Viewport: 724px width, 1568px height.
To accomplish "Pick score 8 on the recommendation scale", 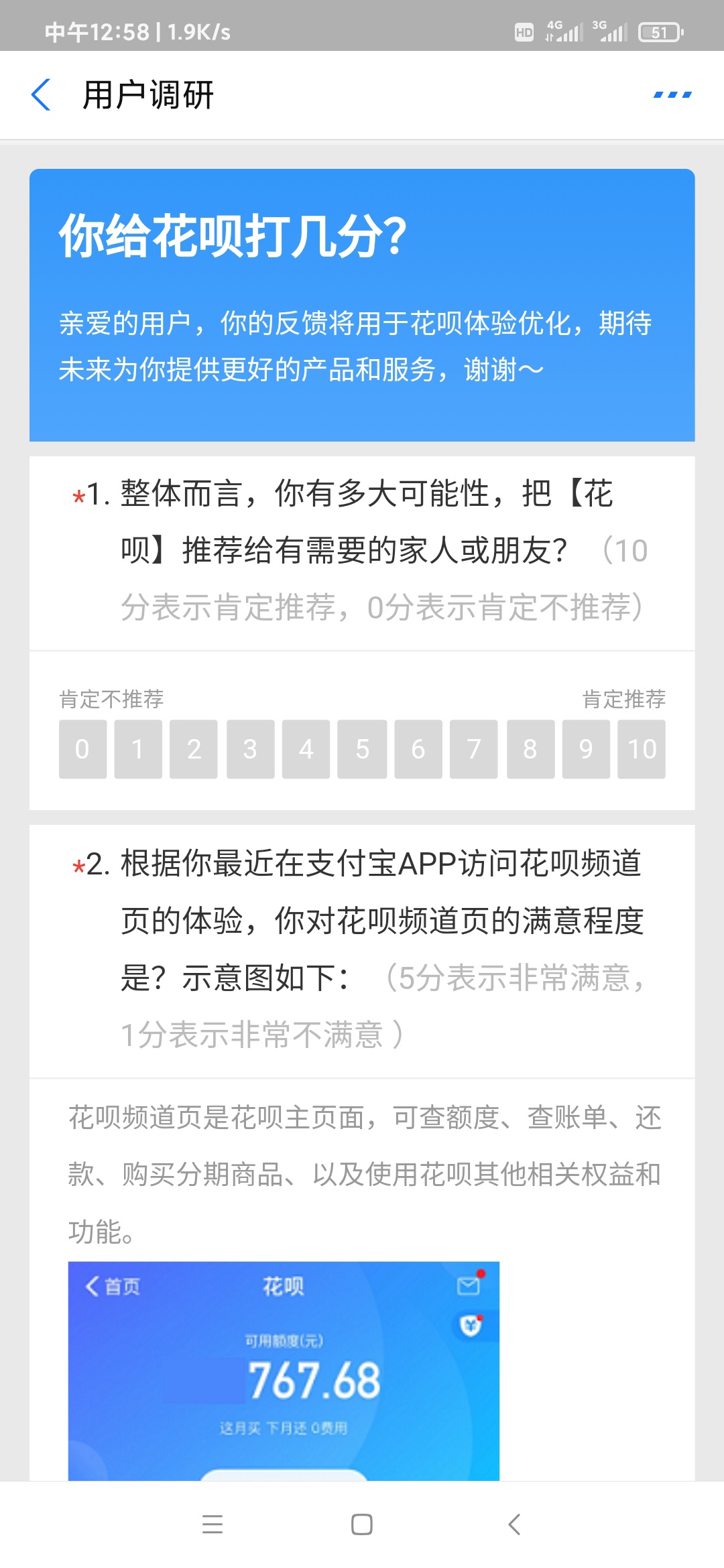I will tap(530, 749).
